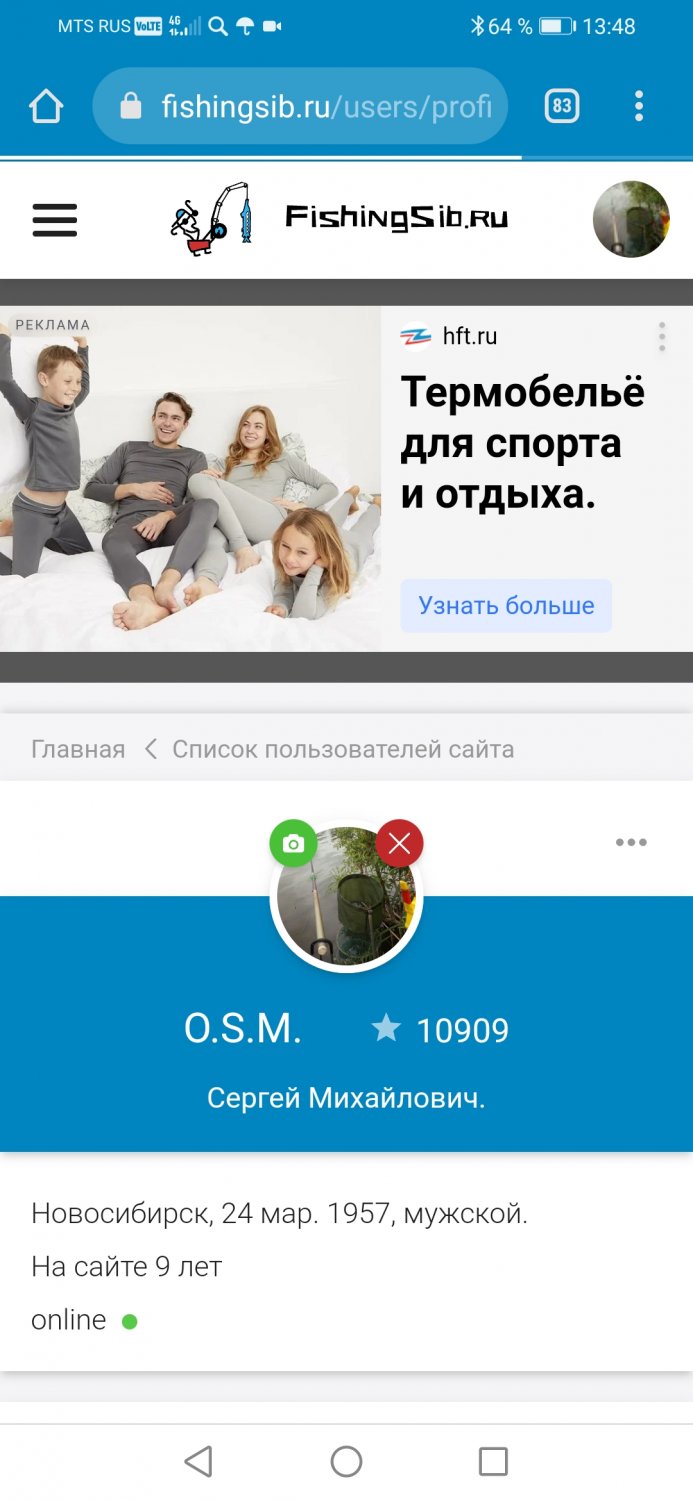The height and width of the screenshot is (1500, 693).
Task: Open "Список пользователей сайта" breadcrumb
Action: pos(343,749)
